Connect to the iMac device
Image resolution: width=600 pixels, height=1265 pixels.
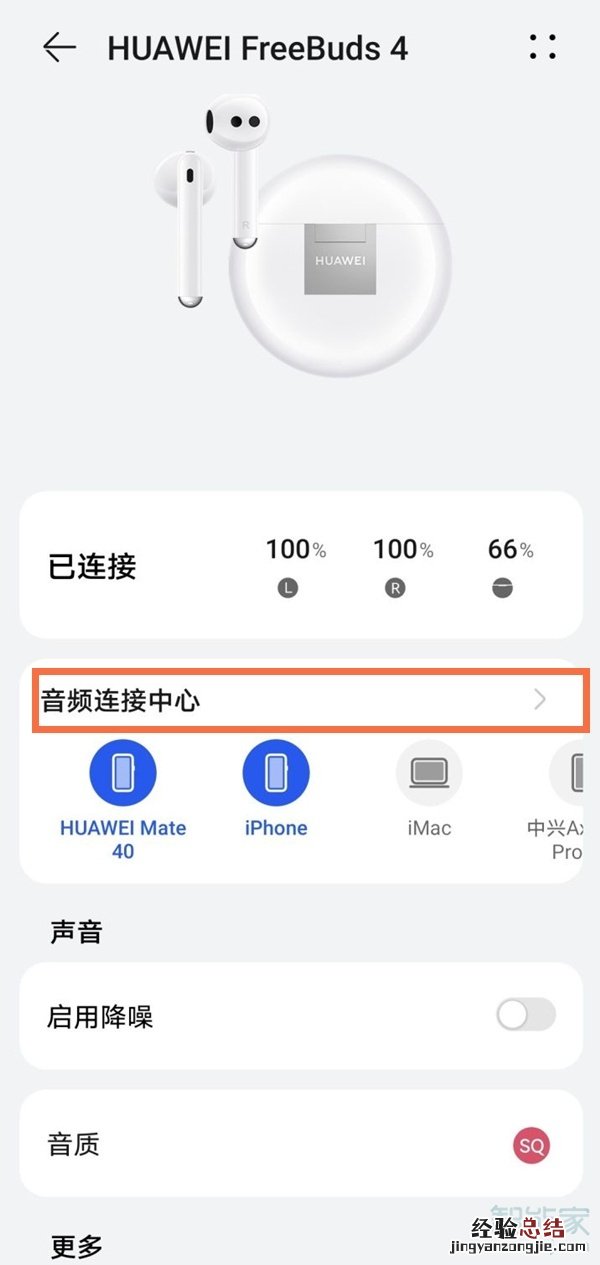pyautogui.click(x=429, y=774)
